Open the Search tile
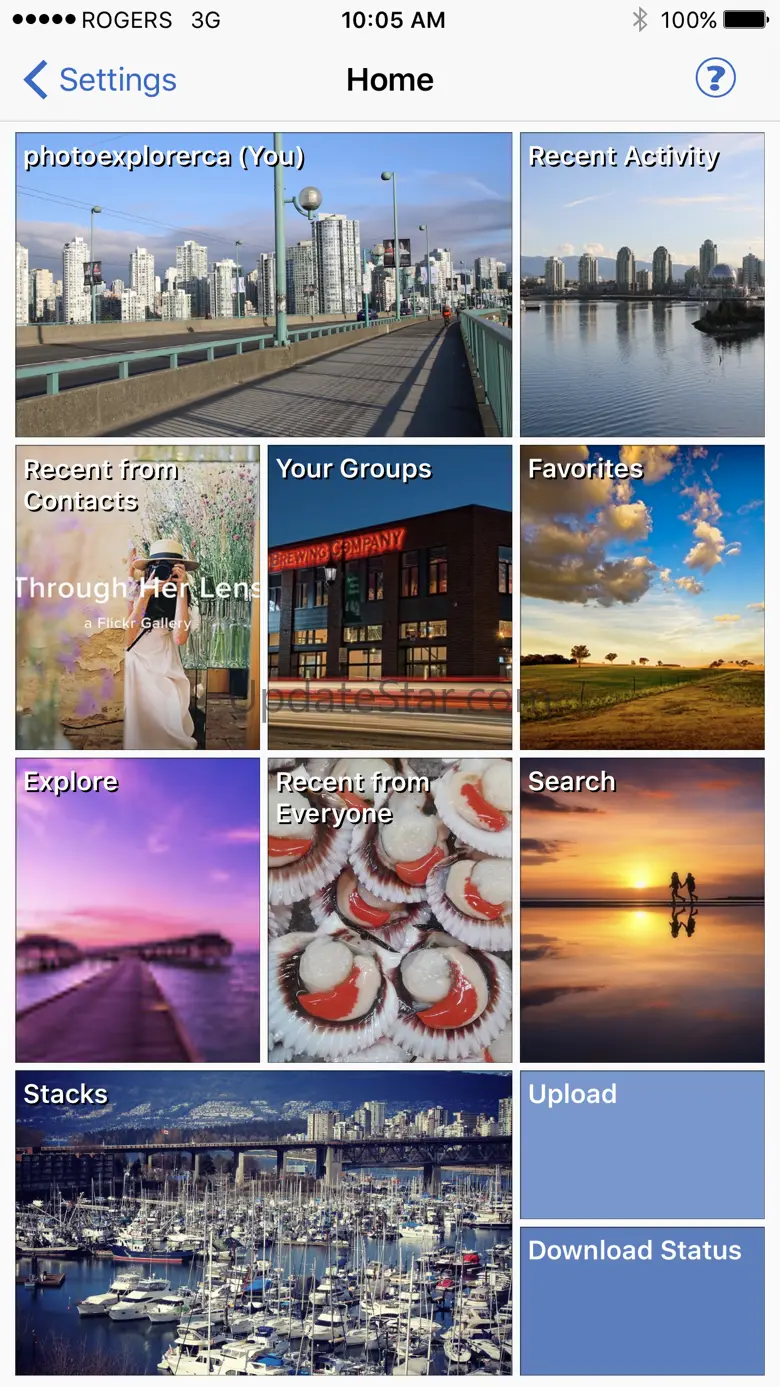 click(x=642, y=910)
